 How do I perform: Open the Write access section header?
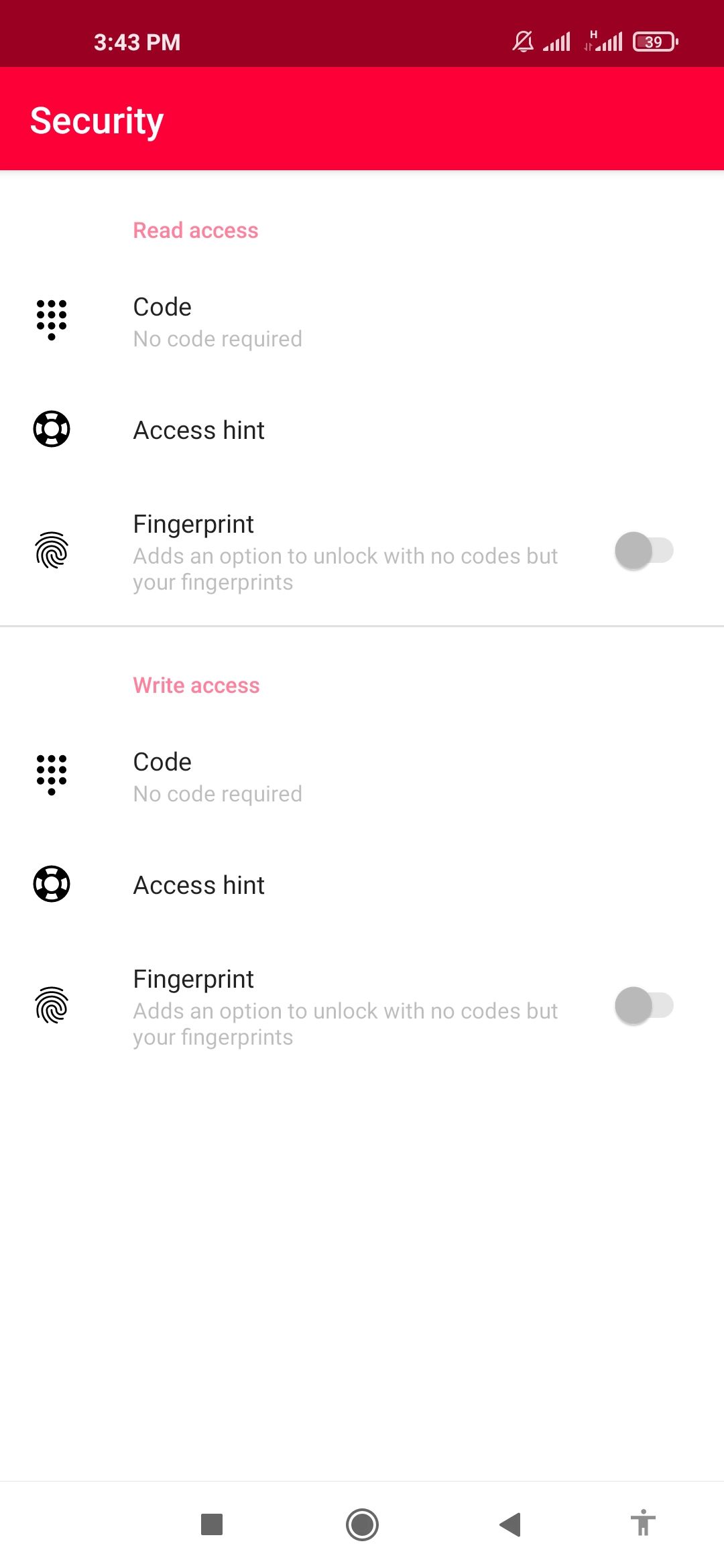pyautogui.click(x=196, y=685)
